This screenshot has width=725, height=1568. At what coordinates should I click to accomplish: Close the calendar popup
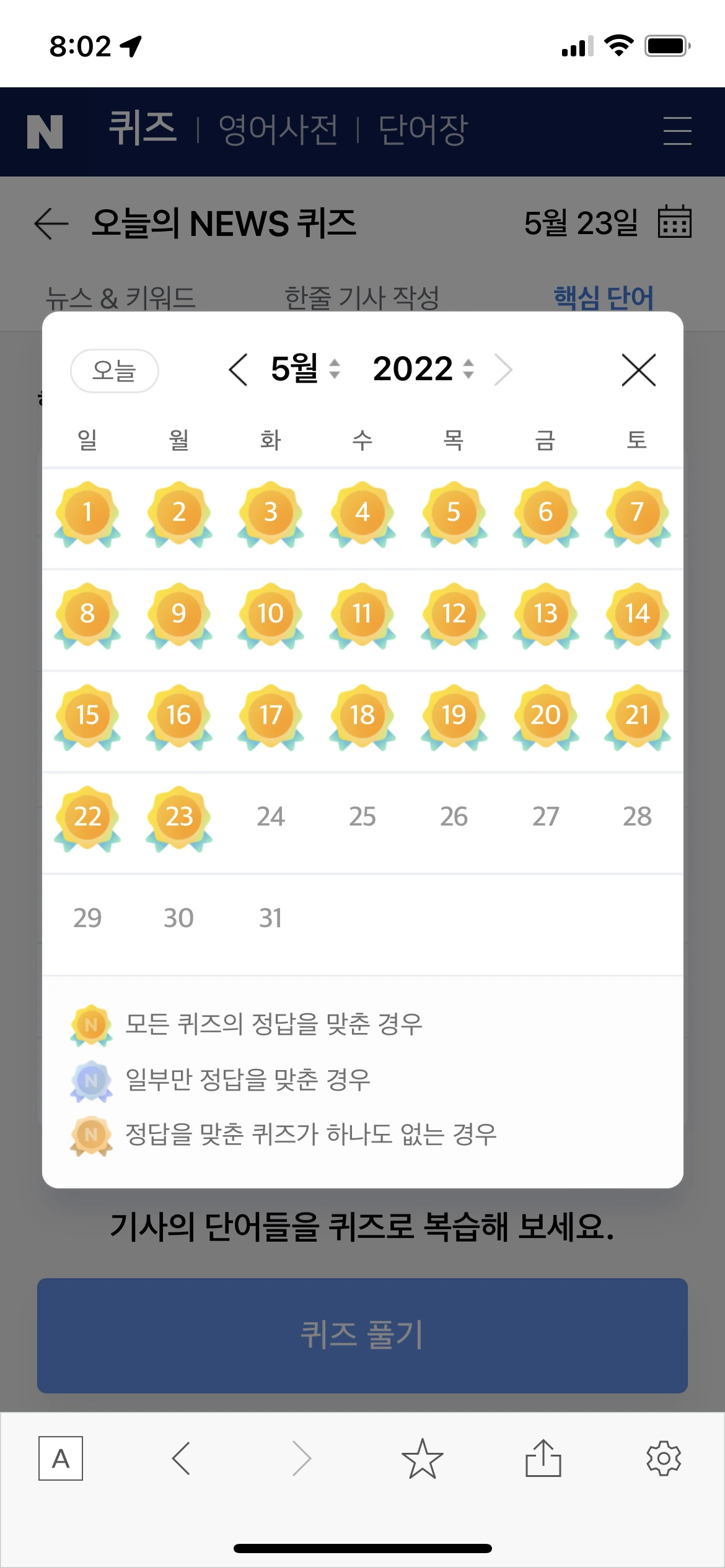pos(638,370)
